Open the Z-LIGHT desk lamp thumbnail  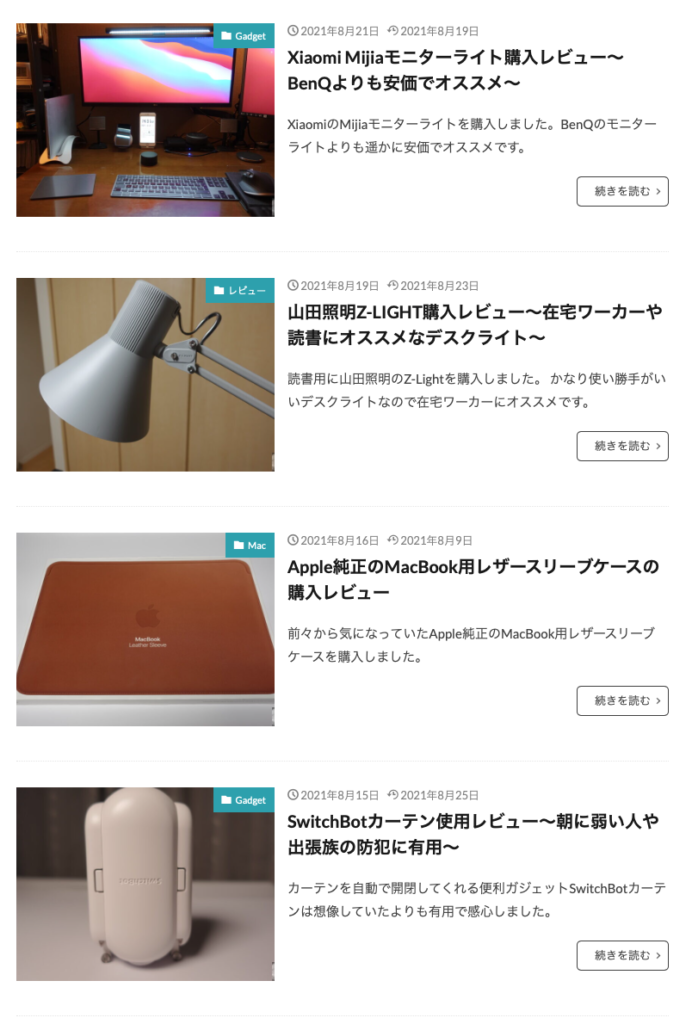[x=145, y=375]
